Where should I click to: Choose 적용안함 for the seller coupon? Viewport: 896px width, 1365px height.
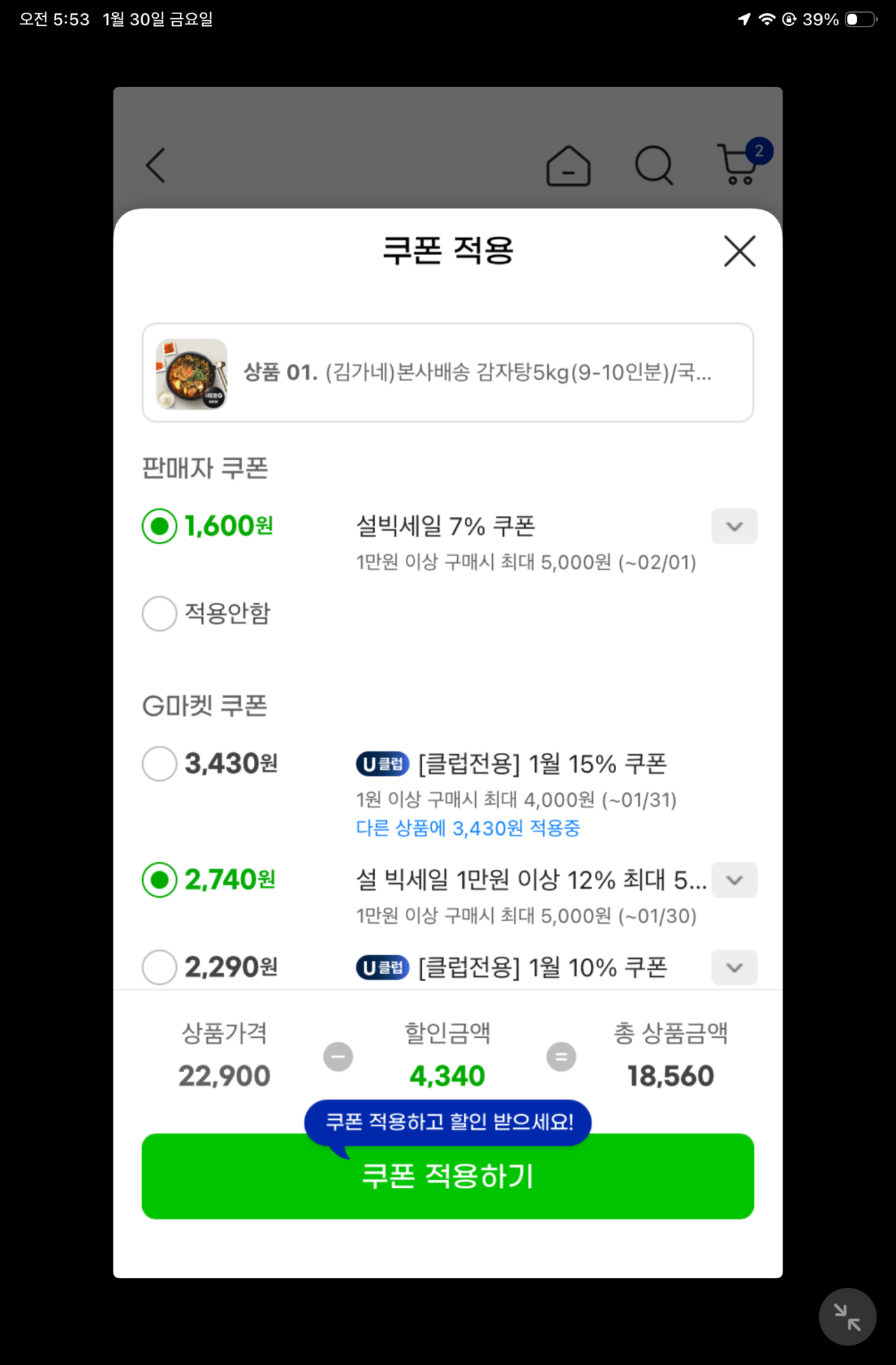click(160, 614)
